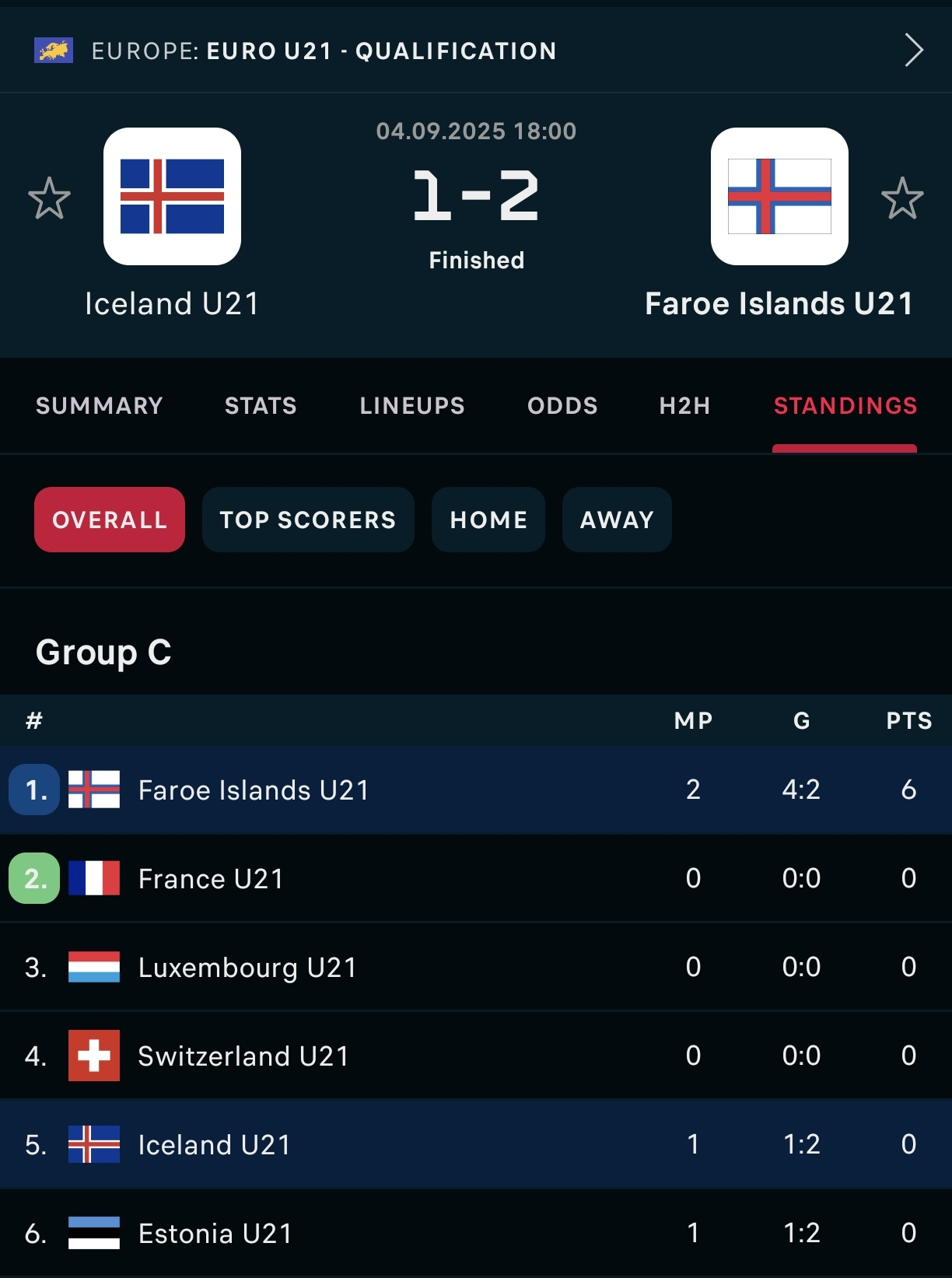The width and height of the screenshot is (952, 1278).
Task: Favorite Iceland U21 with the star
Action: pyautogui.click(x=49, y=198)
